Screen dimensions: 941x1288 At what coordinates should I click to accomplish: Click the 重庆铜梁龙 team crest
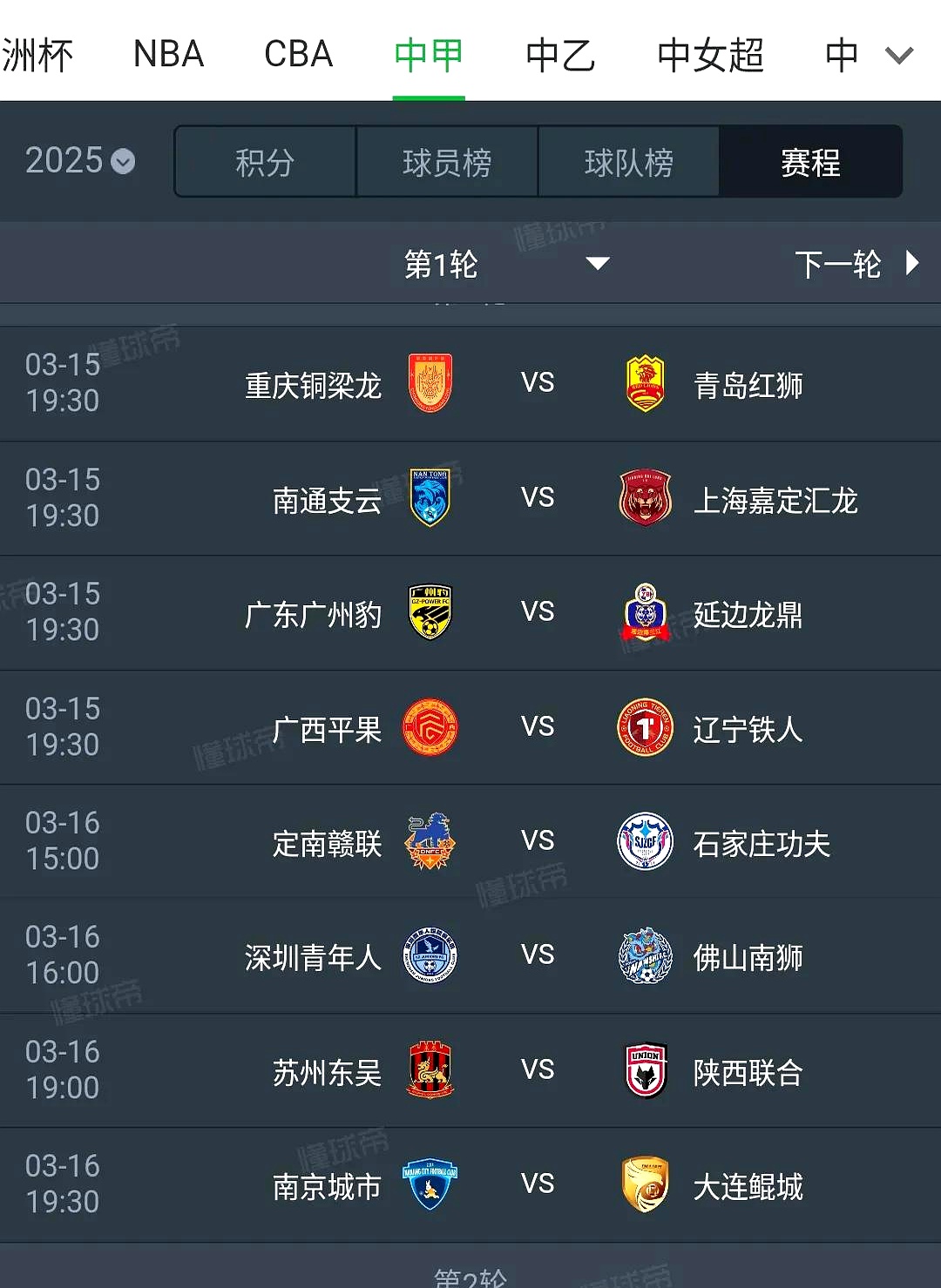pos(430,383)
